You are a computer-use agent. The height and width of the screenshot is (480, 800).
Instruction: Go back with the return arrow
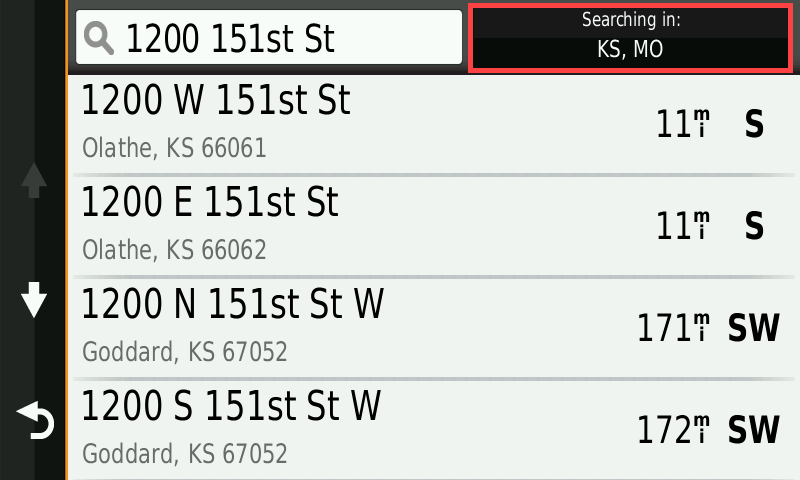pyautogui.click(x=34, y=422)
